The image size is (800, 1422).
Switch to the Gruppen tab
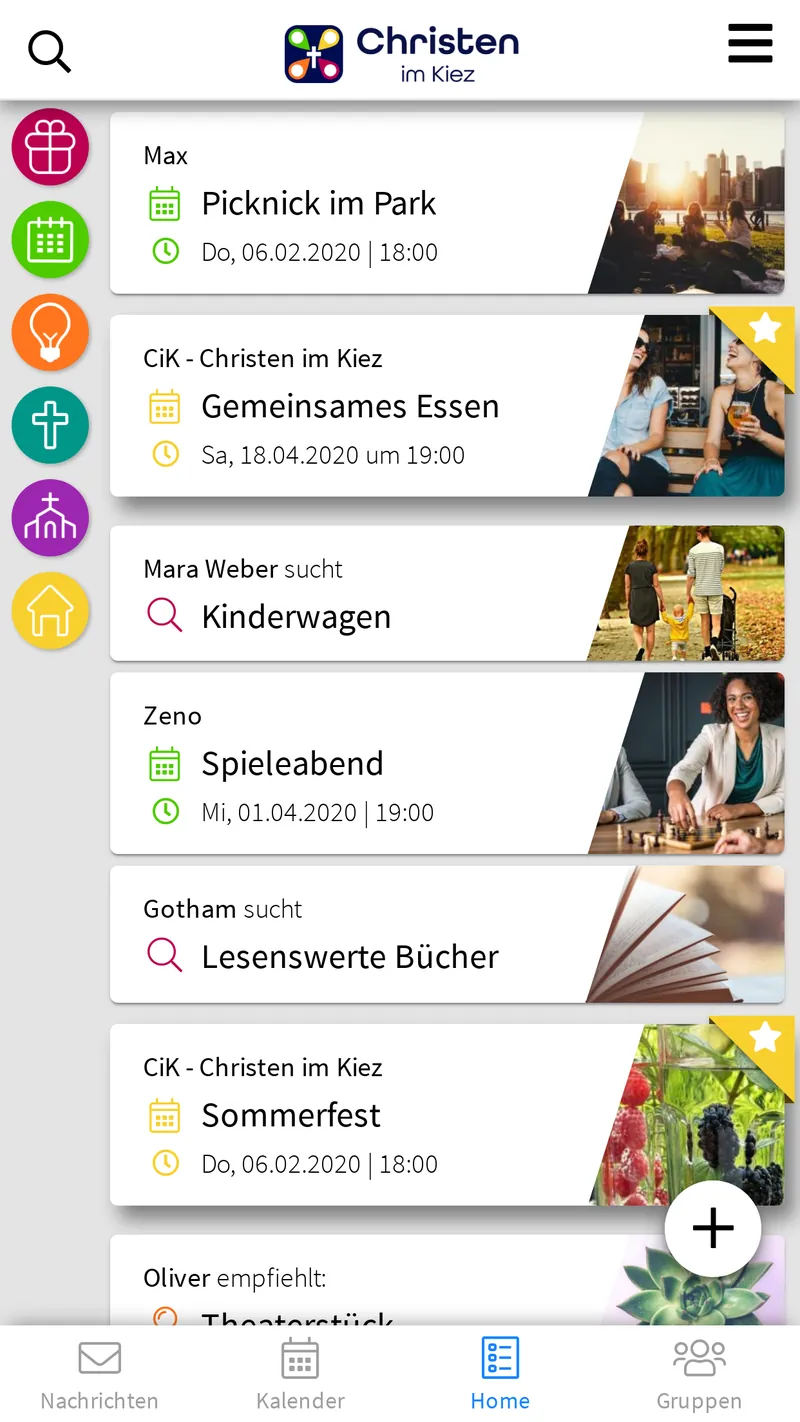pyautogui.click(x=699, y=1370)
